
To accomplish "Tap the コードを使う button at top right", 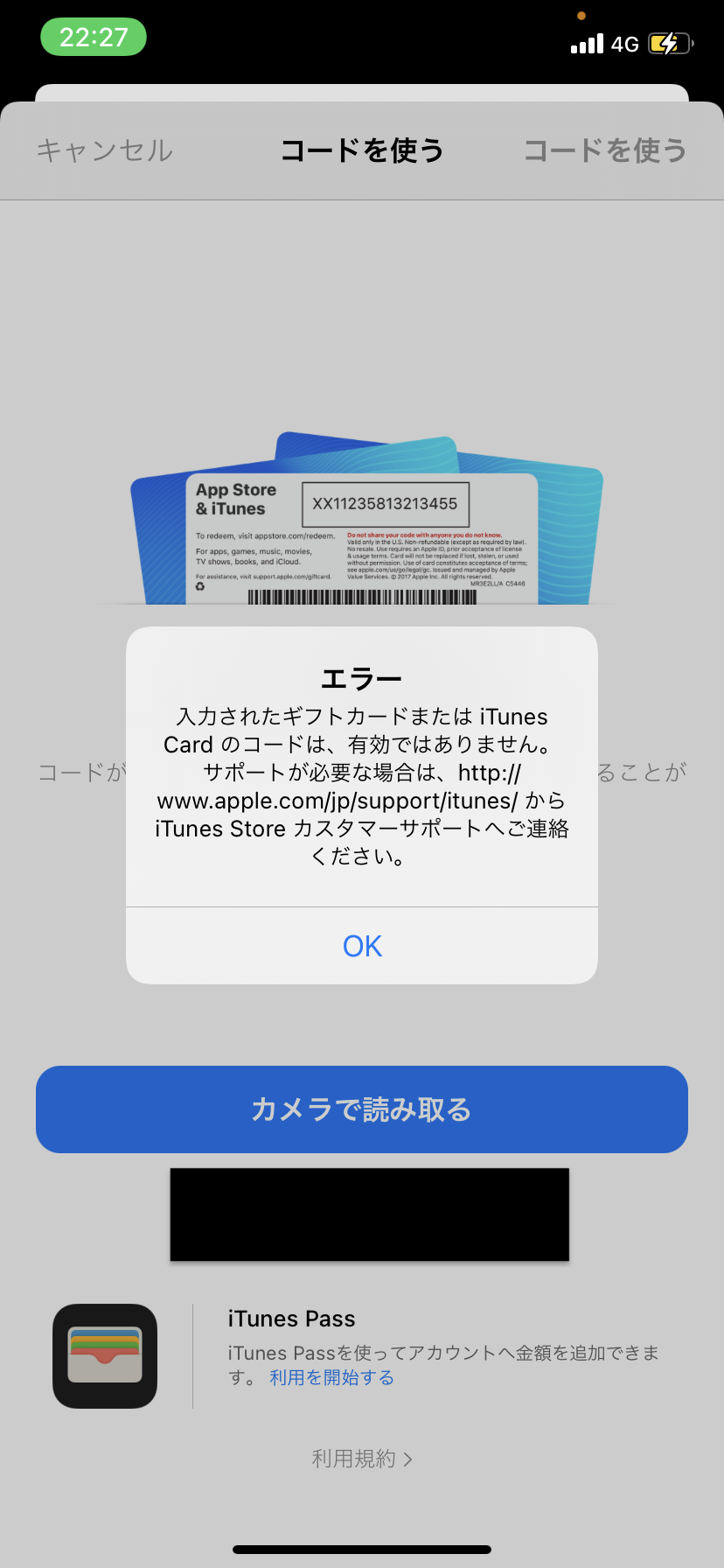I will tap(604, 150).
